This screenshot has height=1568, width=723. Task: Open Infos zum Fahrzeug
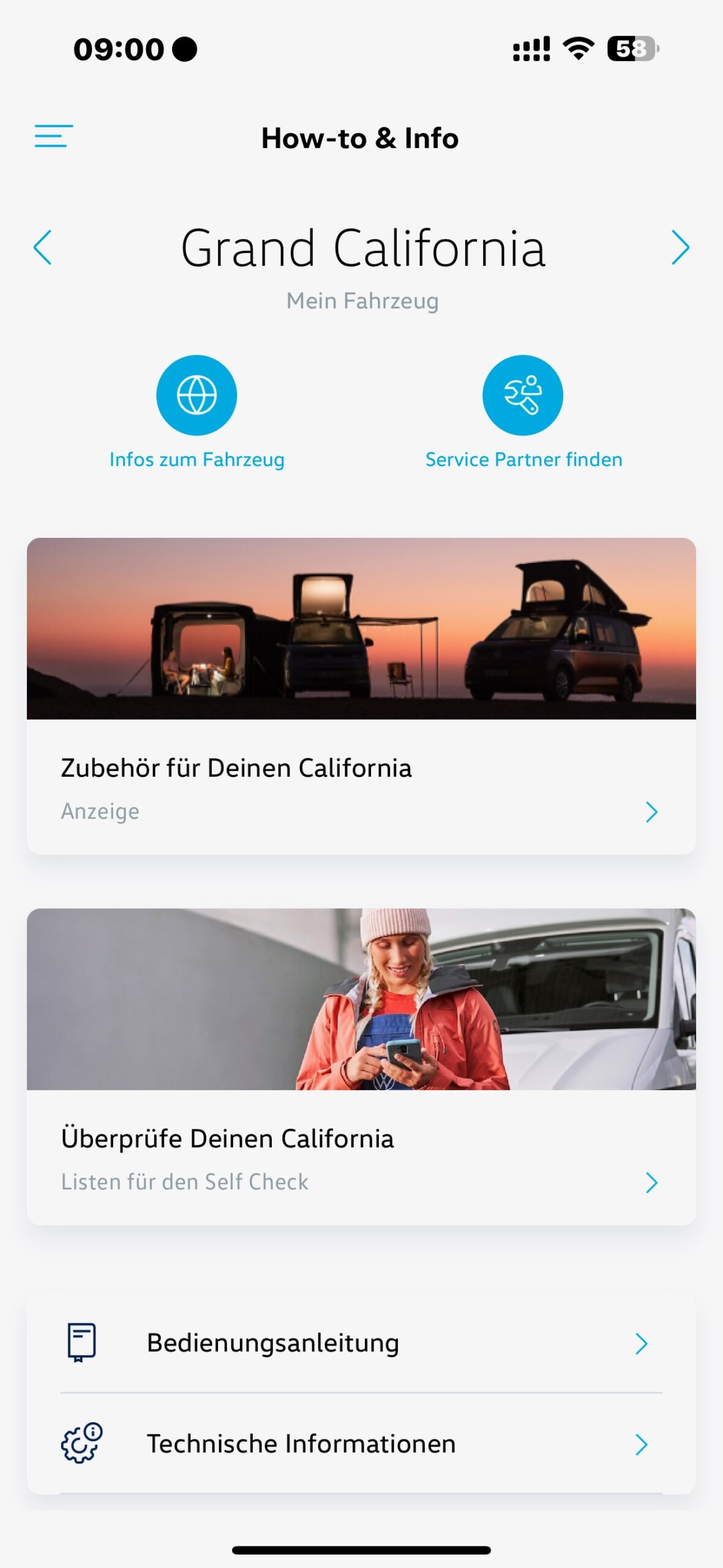coord(197,396)
